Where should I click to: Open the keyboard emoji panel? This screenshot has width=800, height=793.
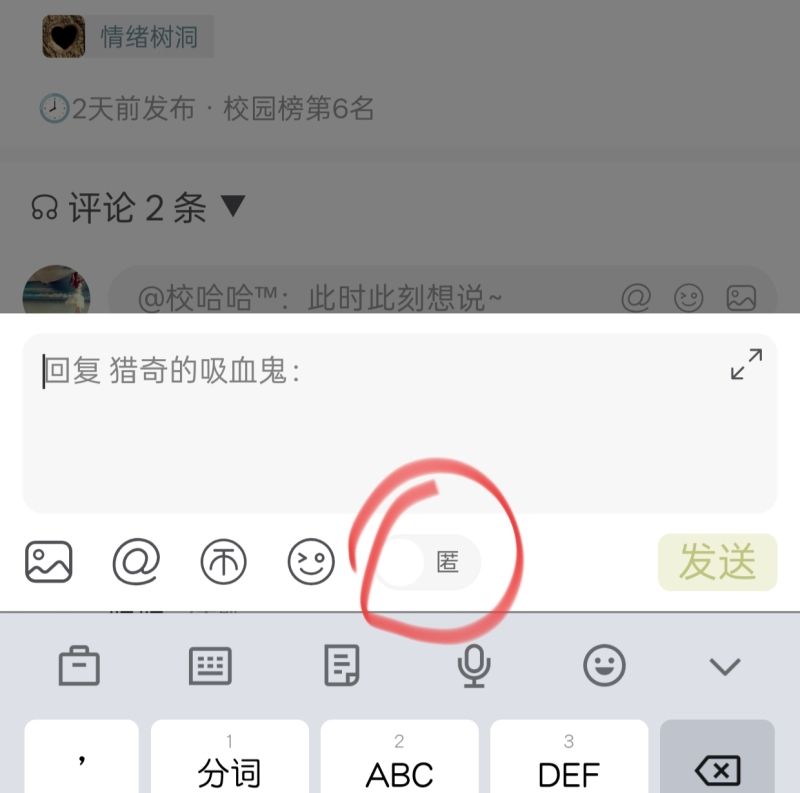tap(604, 666)
